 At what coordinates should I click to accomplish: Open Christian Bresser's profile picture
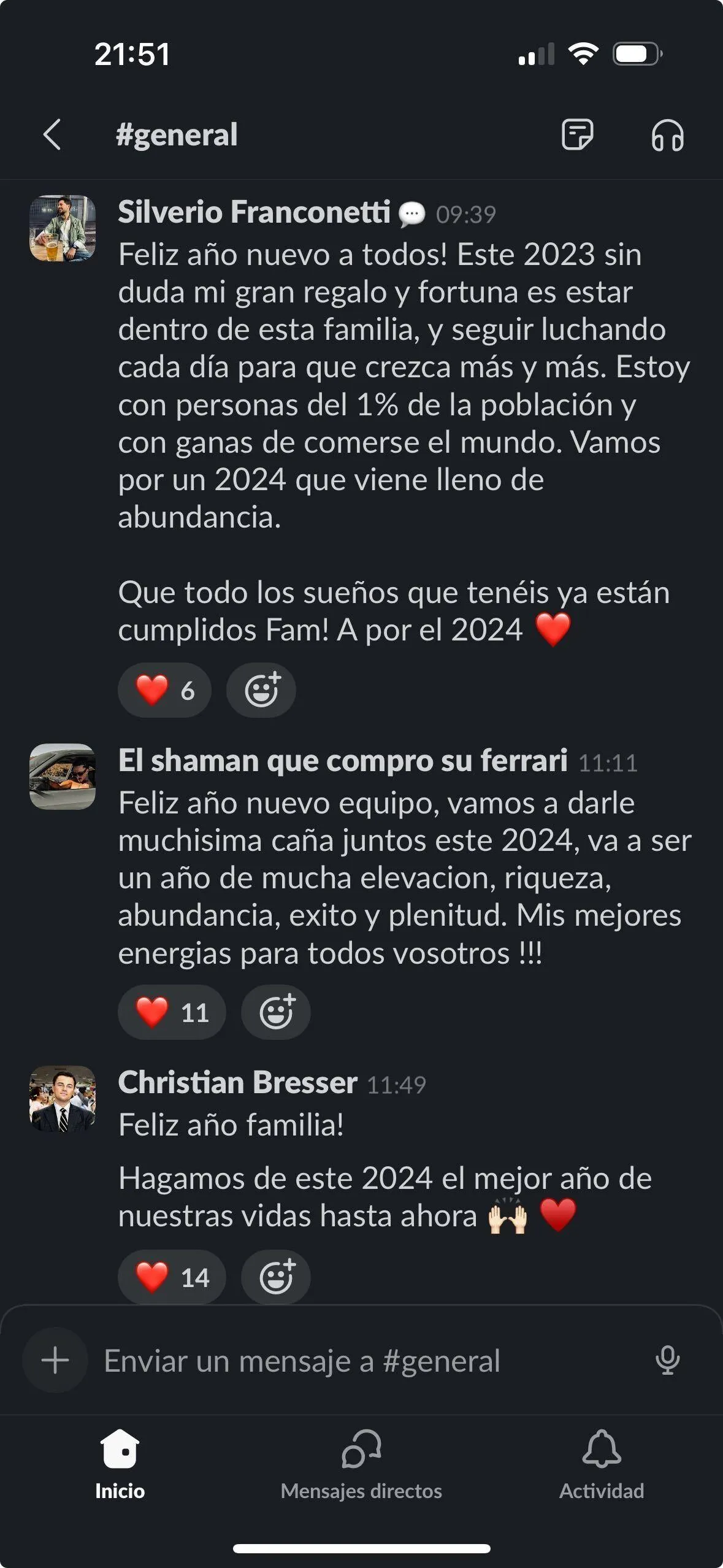coord(63,1098)
